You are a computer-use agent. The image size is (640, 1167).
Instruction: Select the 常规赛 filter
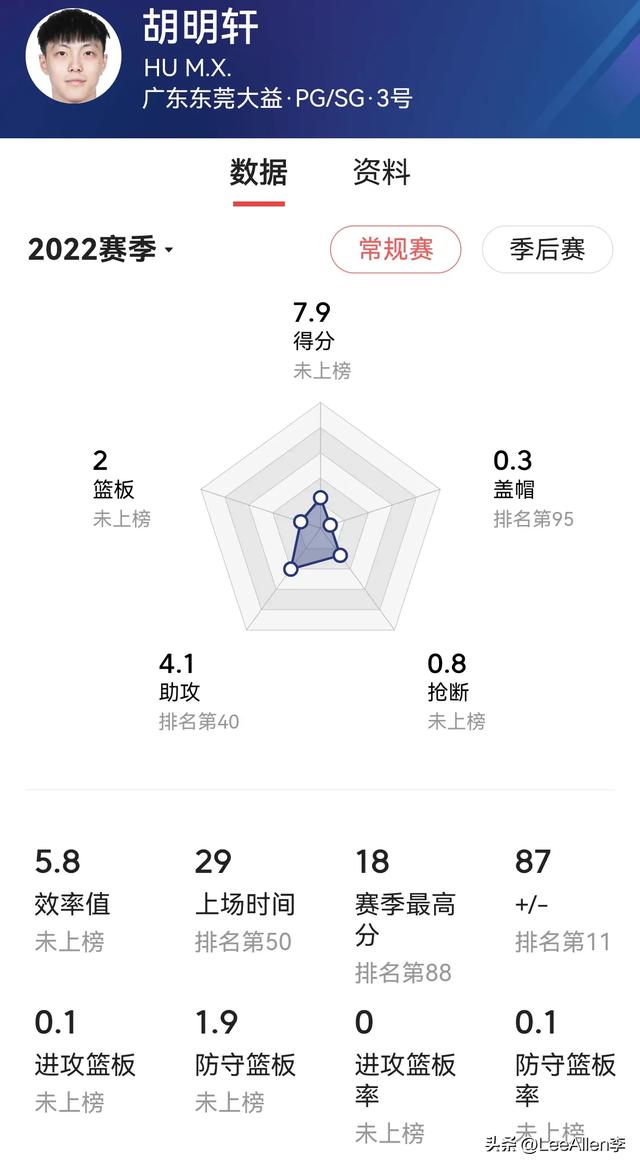[x=396, y=249]
